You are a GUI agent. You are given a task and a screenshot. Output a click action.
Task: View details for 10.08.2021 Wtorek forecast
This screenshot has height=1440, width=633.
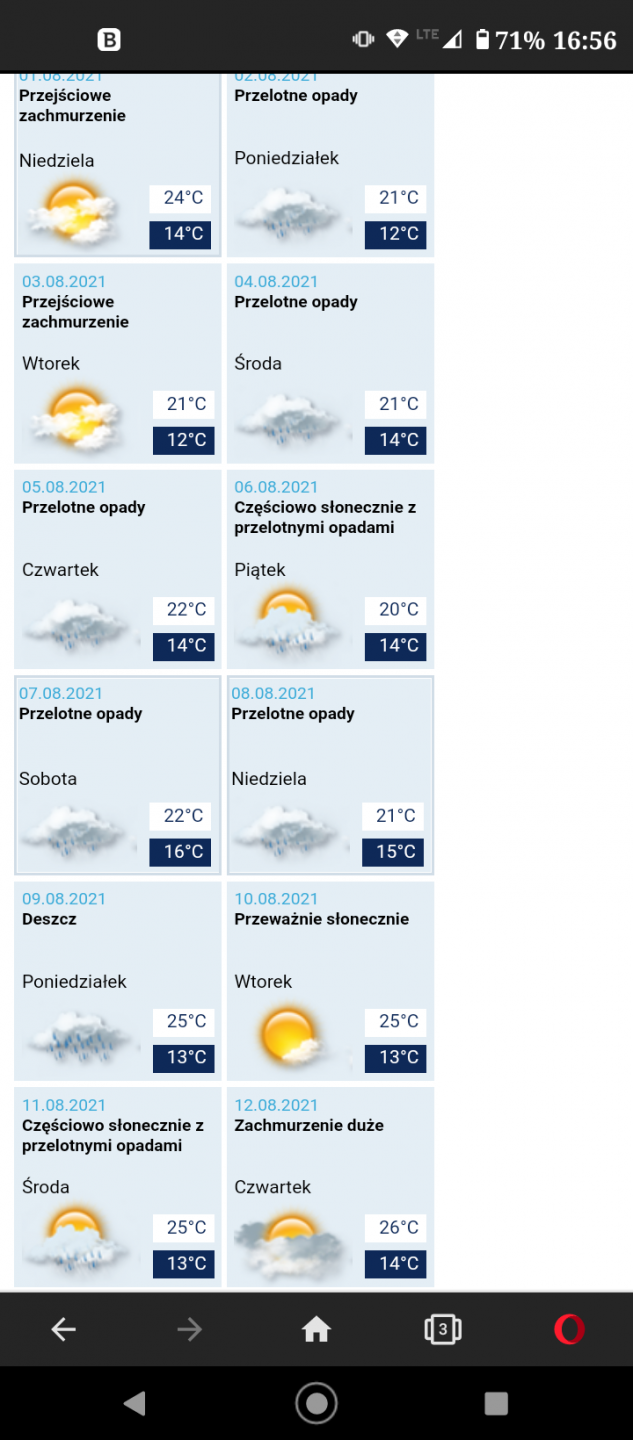330,980
